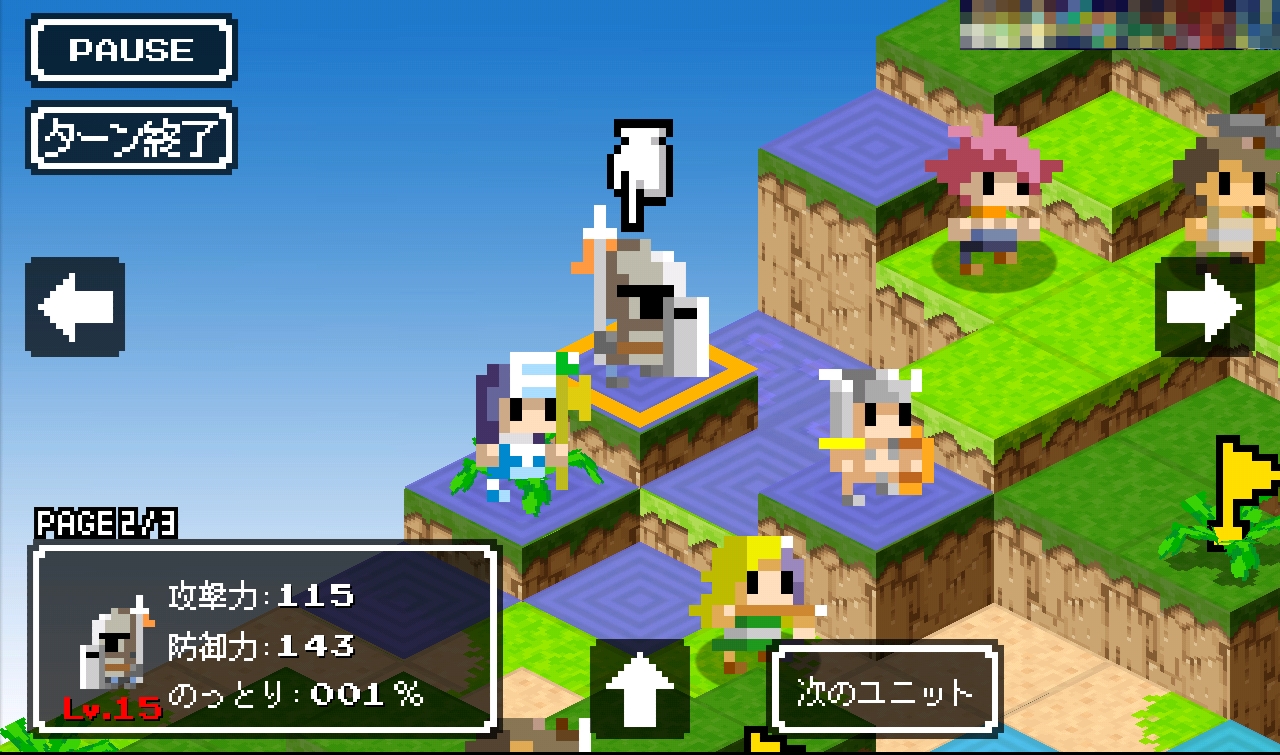
Task: Open the knight's stats panel showing 攻撃力 115
Action: [264, 640]
